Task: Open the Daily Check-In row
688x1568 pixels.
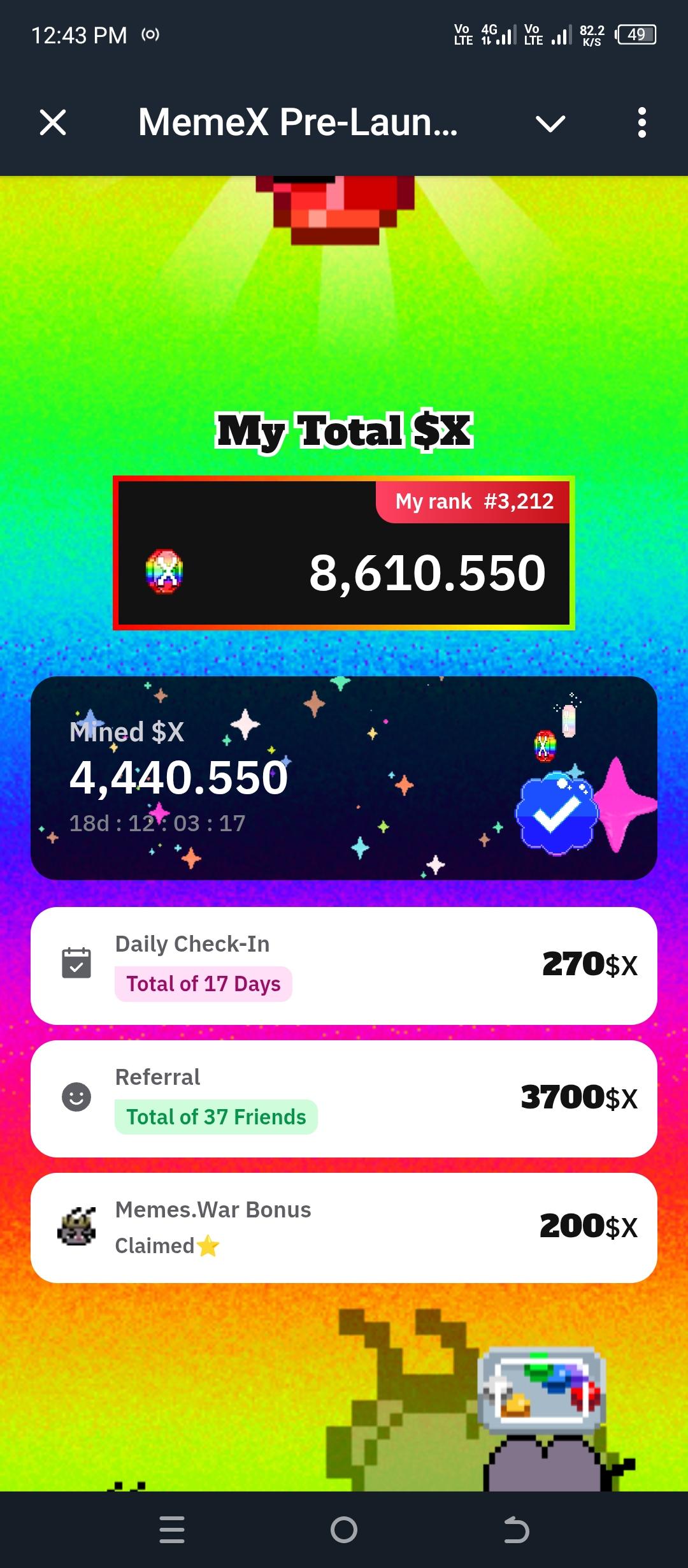Action: tap(343, 965)
